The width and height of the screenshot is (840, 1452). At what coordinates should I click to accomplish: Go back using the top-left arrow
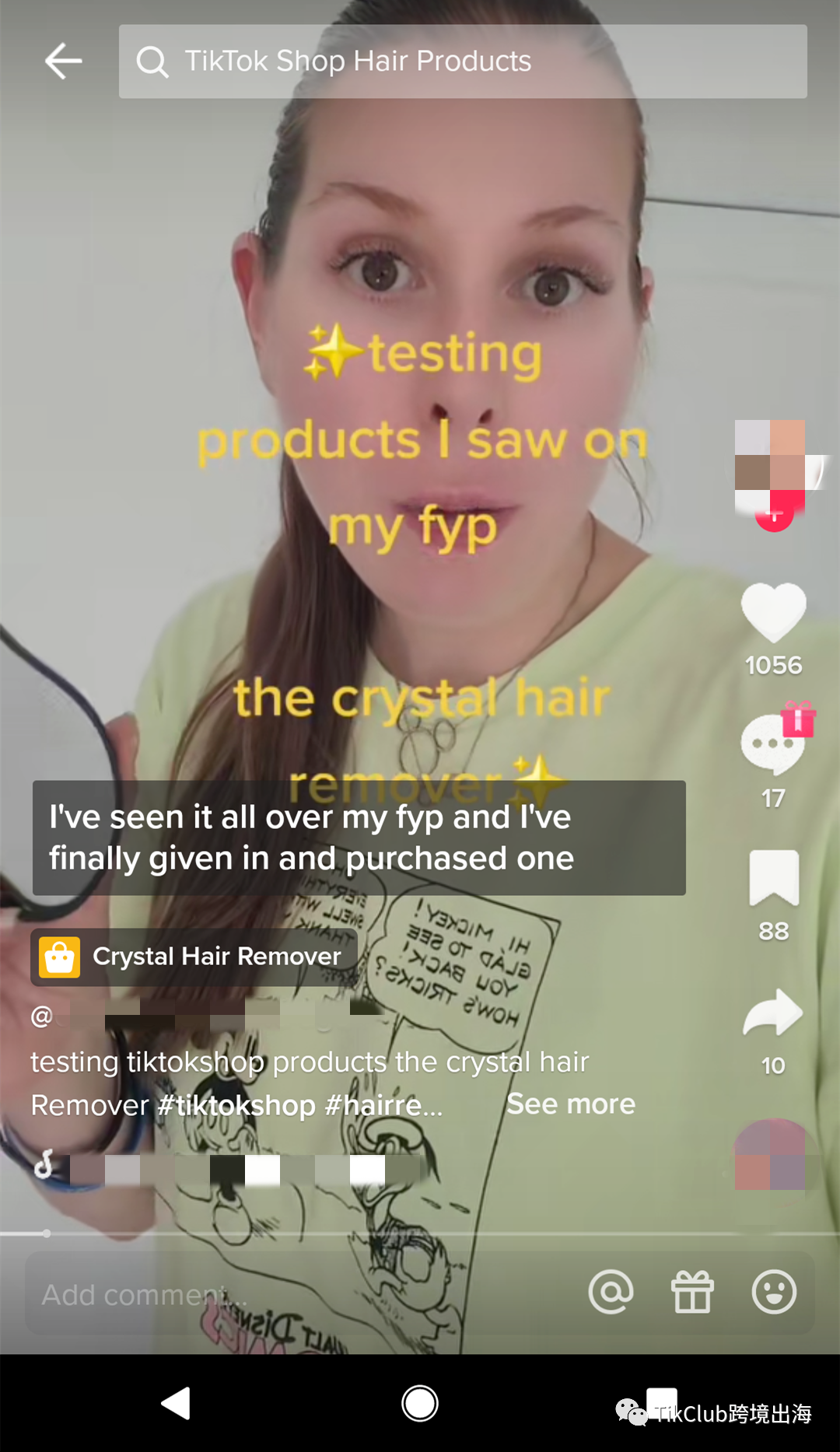[x=63, y=61]
